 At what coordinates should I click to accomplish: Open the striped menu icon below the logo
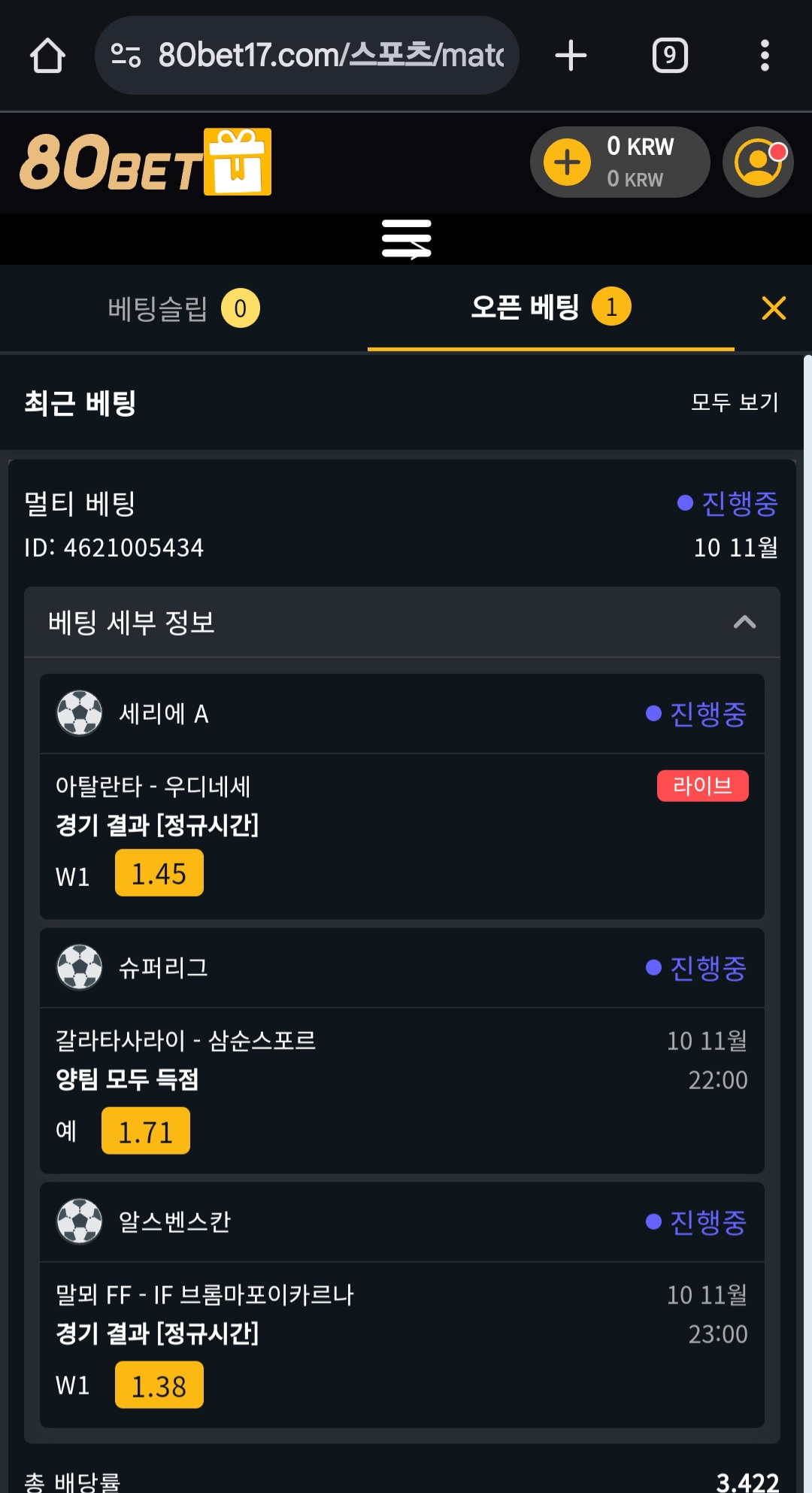tap(406, 239)
